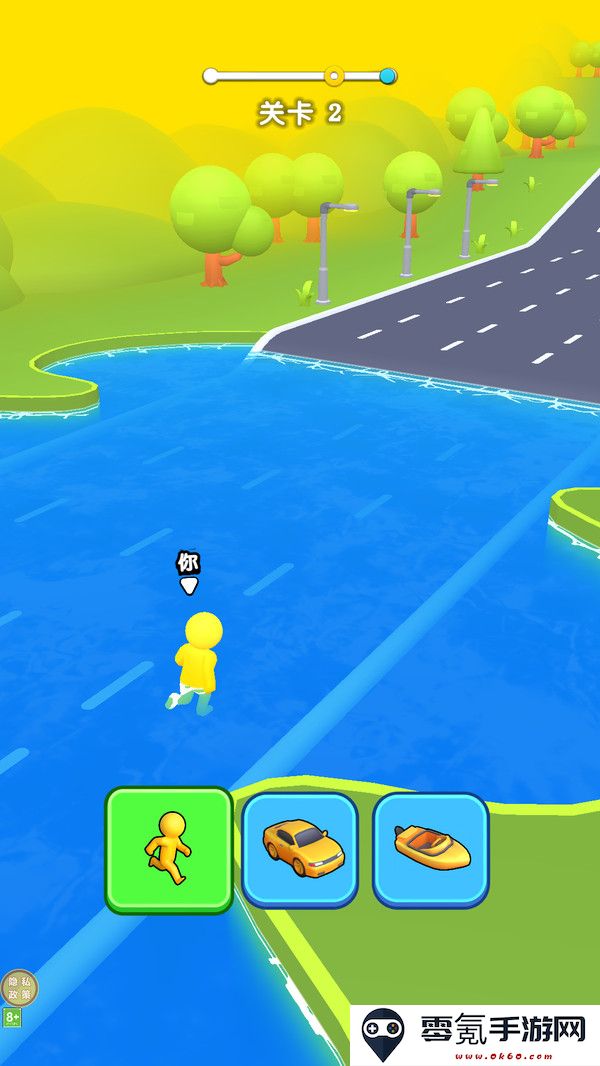Switch to the yellow car form
The width and height of the screenshot is (600, 1066).
click(300, 849)
